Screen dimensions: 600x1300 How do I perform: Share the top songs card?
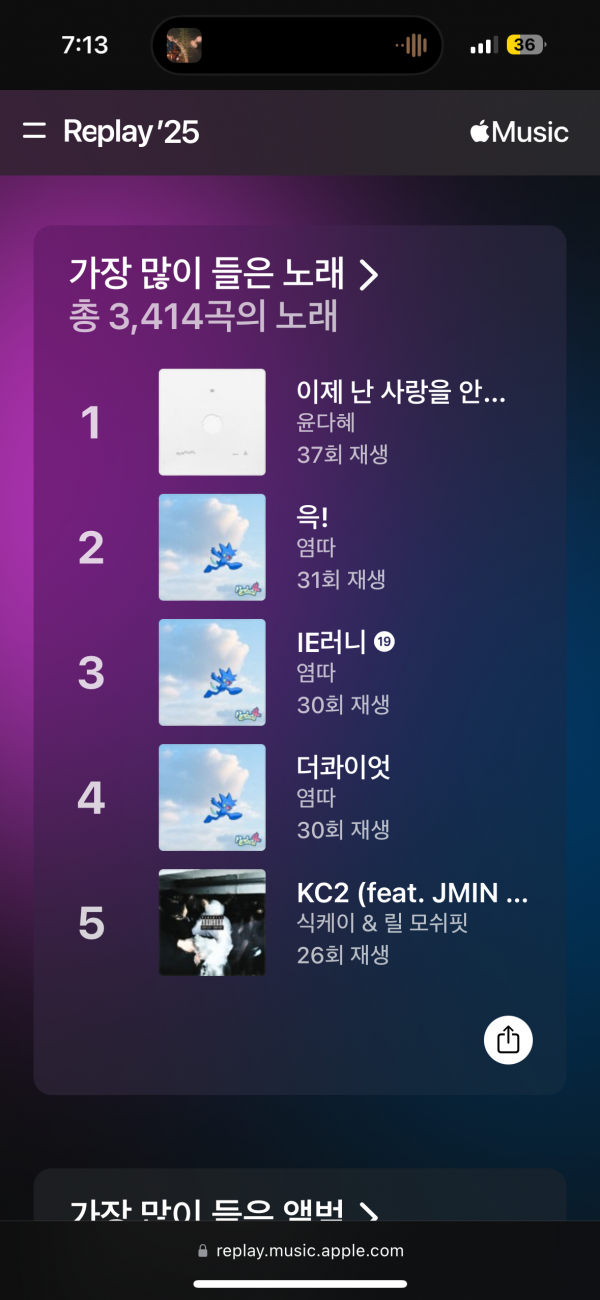[508, 1040]
